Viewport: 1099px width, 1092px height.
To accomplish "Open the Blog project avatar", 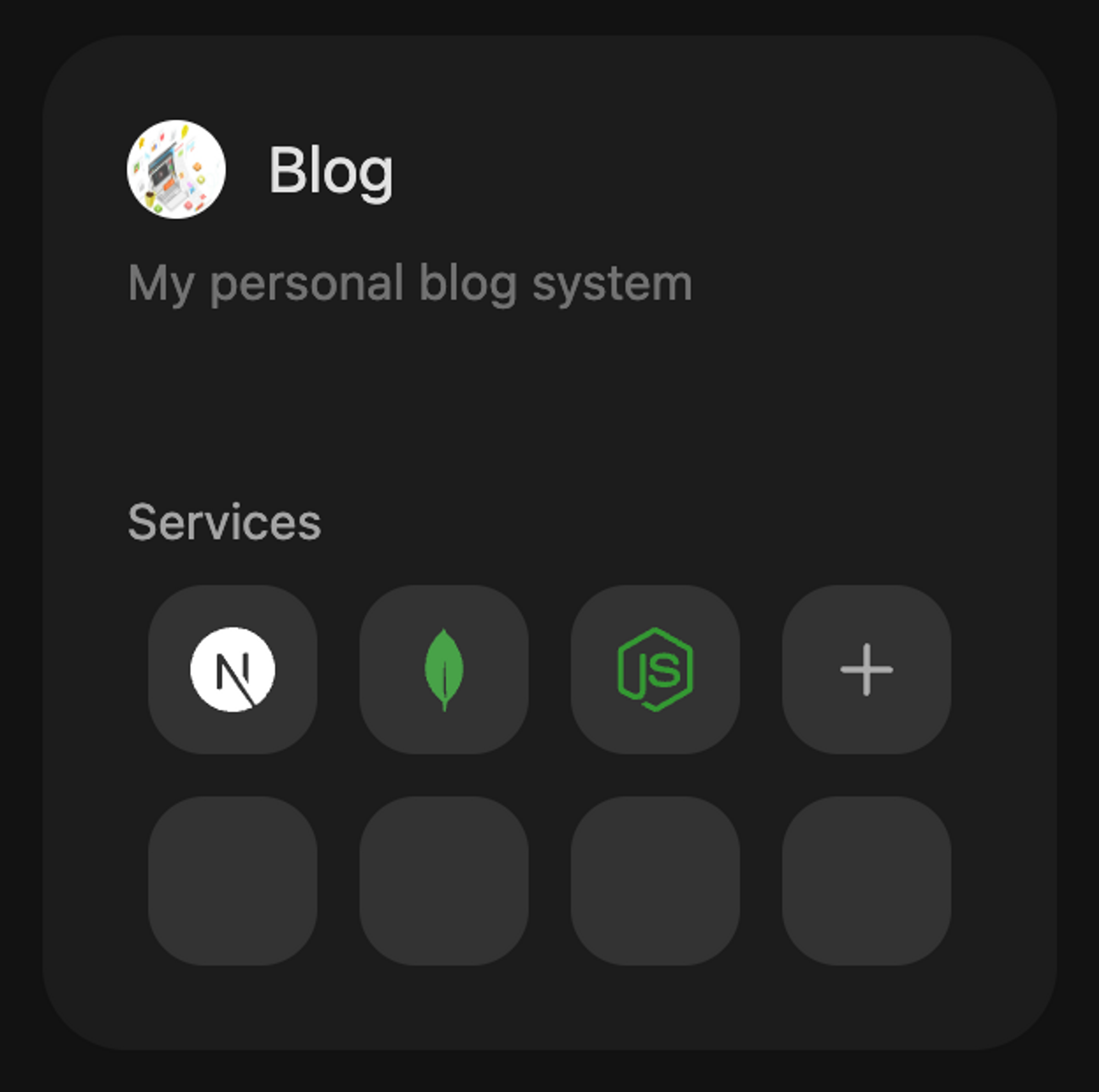I will pyautogui.click(x=176, y=169).
